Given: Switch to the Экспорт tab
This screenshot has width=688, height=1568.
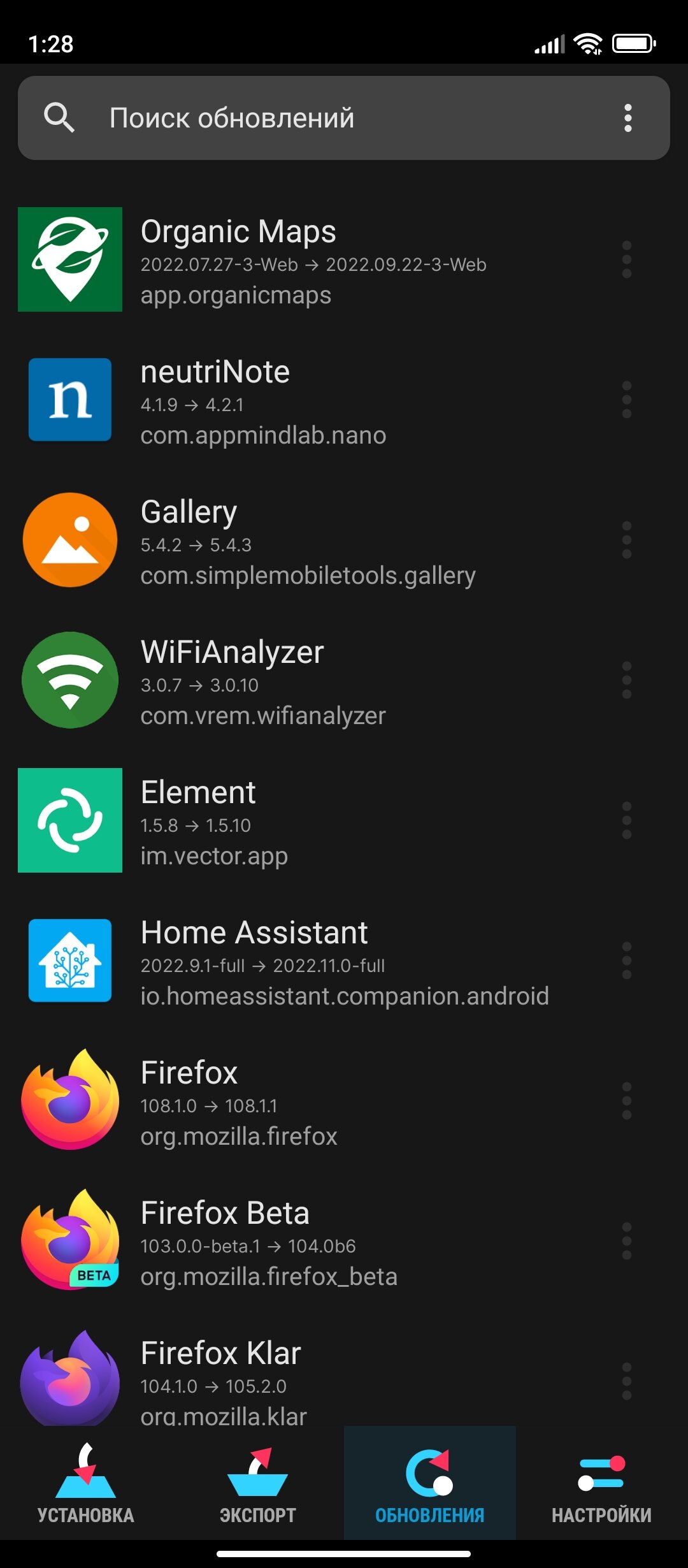Looking at the screenshot, I should coord(258,1483).
